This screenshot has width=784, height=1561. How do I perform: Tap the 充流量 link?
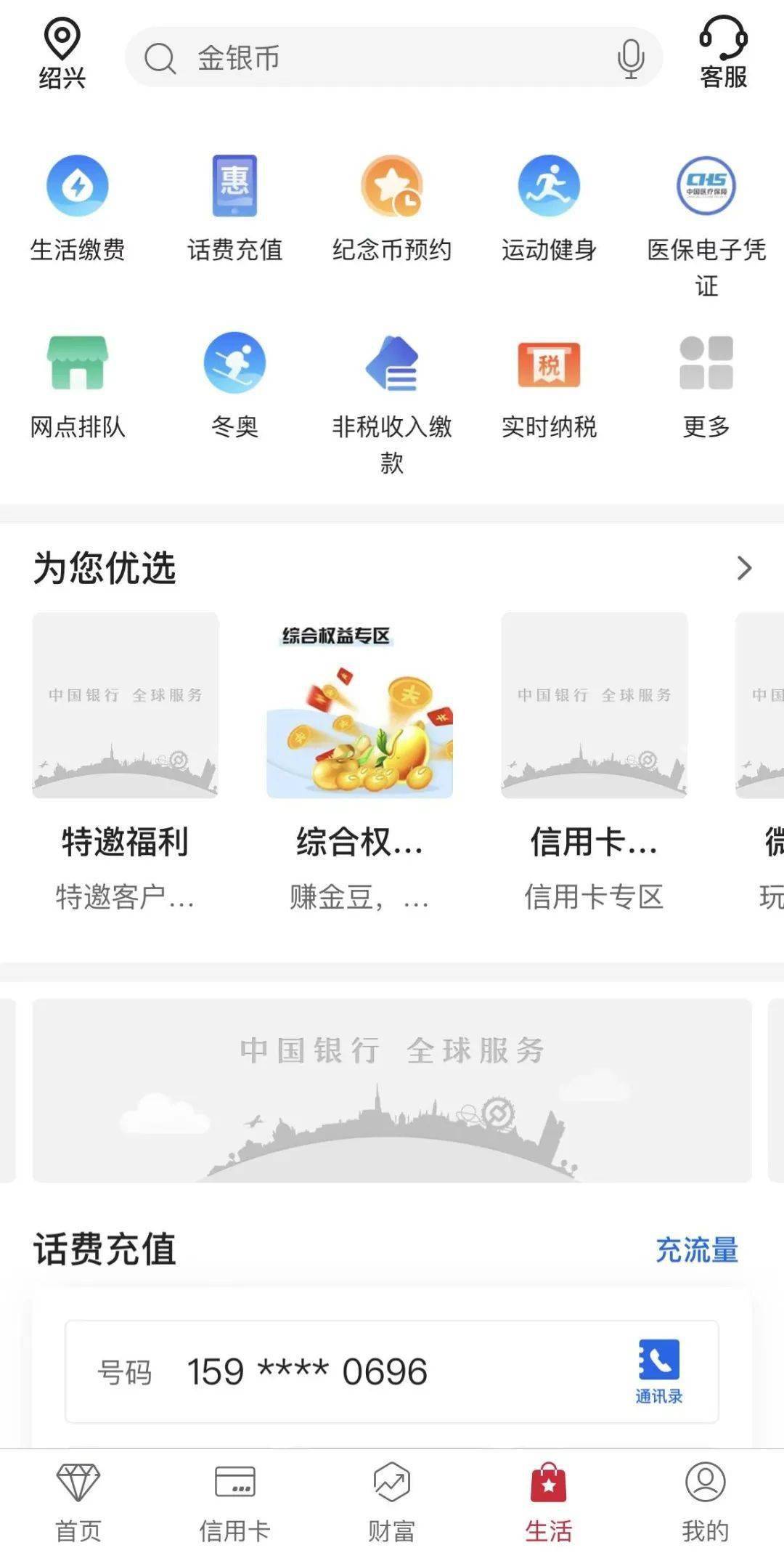coord(697,1250)
